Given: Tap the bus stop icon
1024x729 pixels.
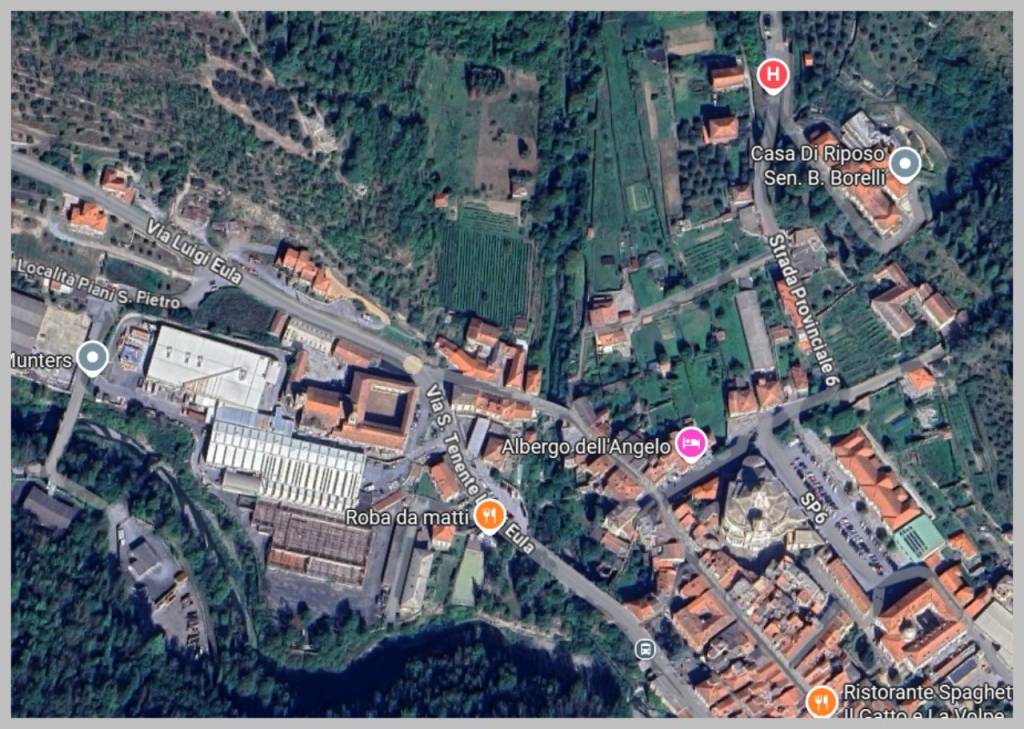Looking at the screenshot, I should coord(645,649).
